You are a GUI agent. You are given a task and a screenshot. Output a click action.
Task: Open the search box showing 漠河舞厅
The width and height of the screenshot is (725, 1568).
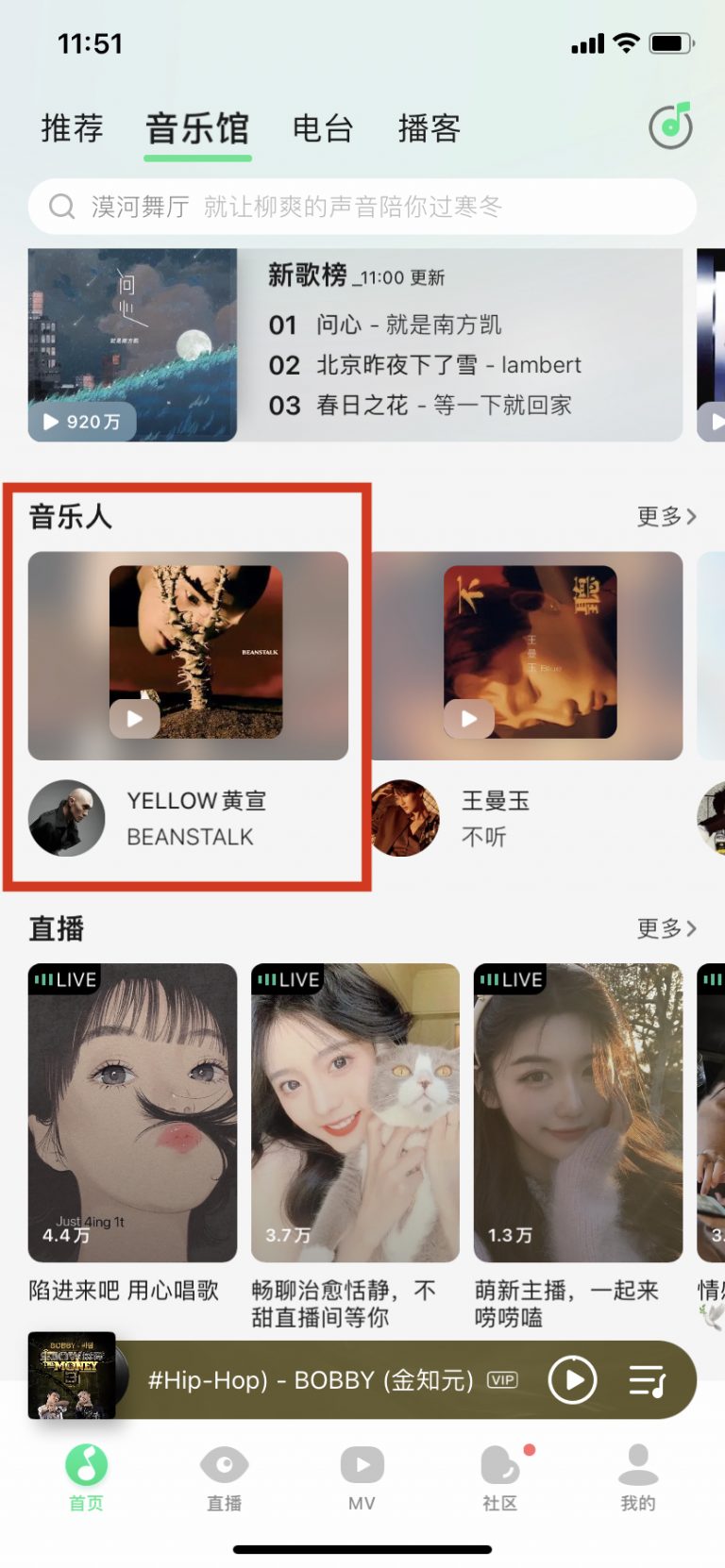tap(362, 207)
